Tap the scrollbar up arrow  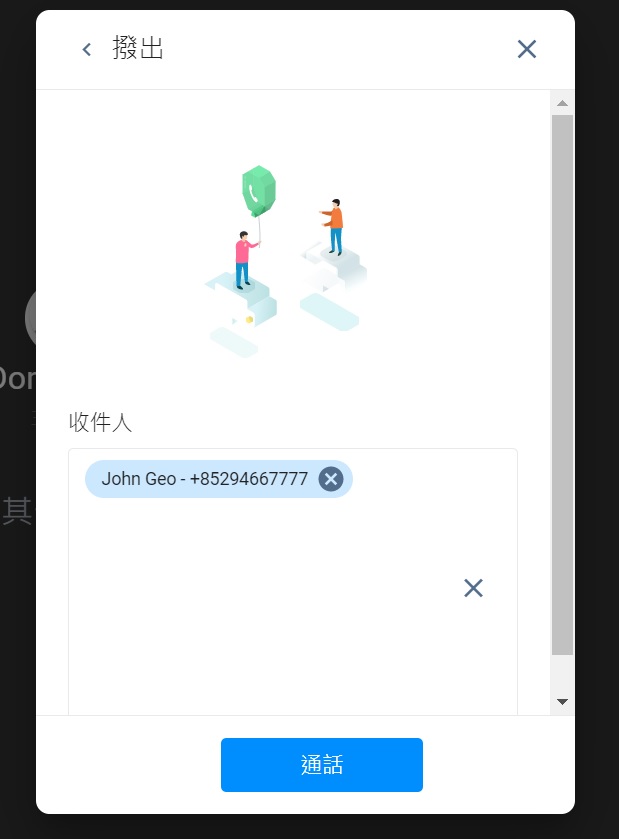point(562,103)
